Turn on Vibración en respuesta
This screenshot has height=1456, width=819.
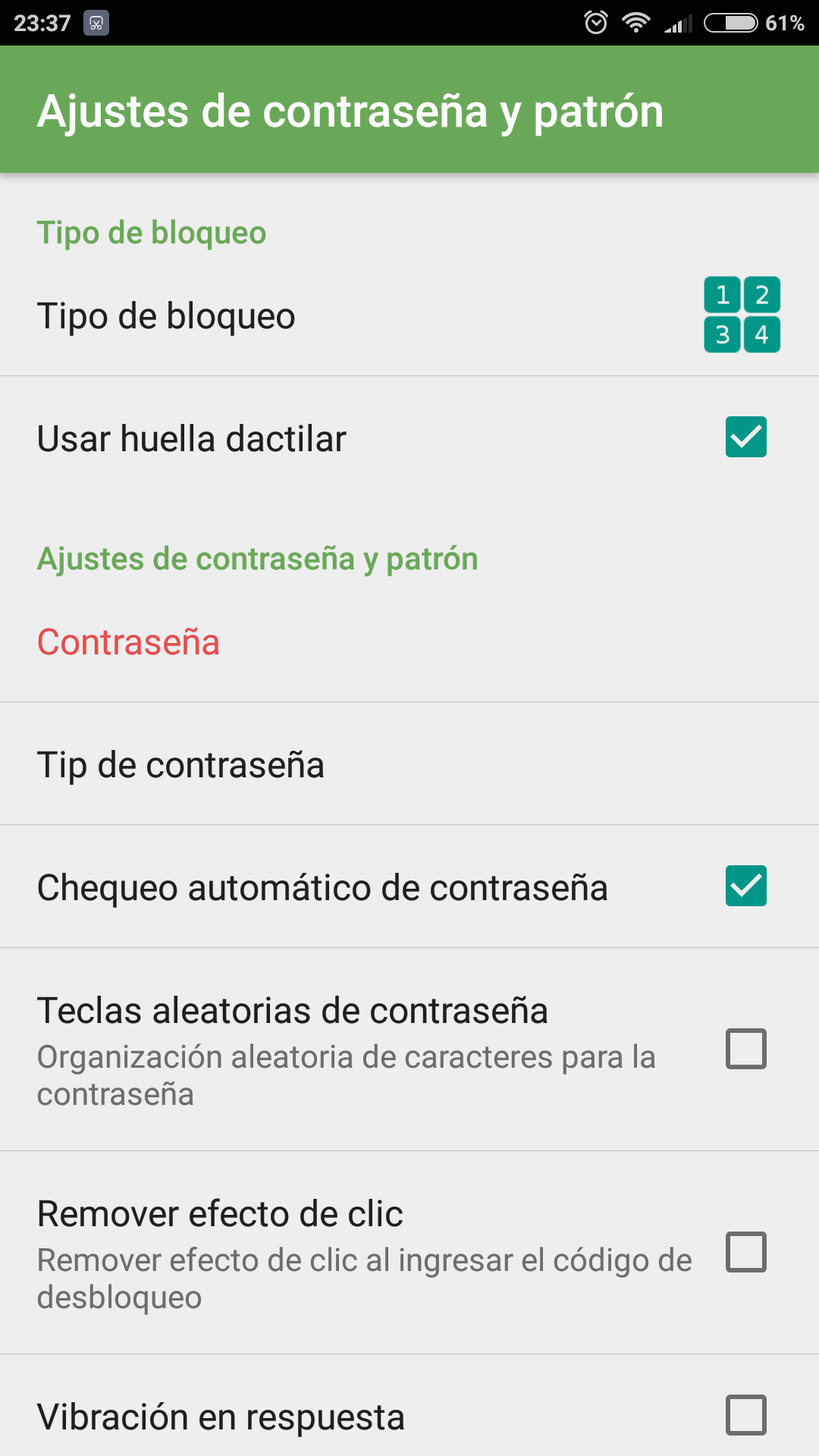pyautogui.click(x=746, y=1415)
